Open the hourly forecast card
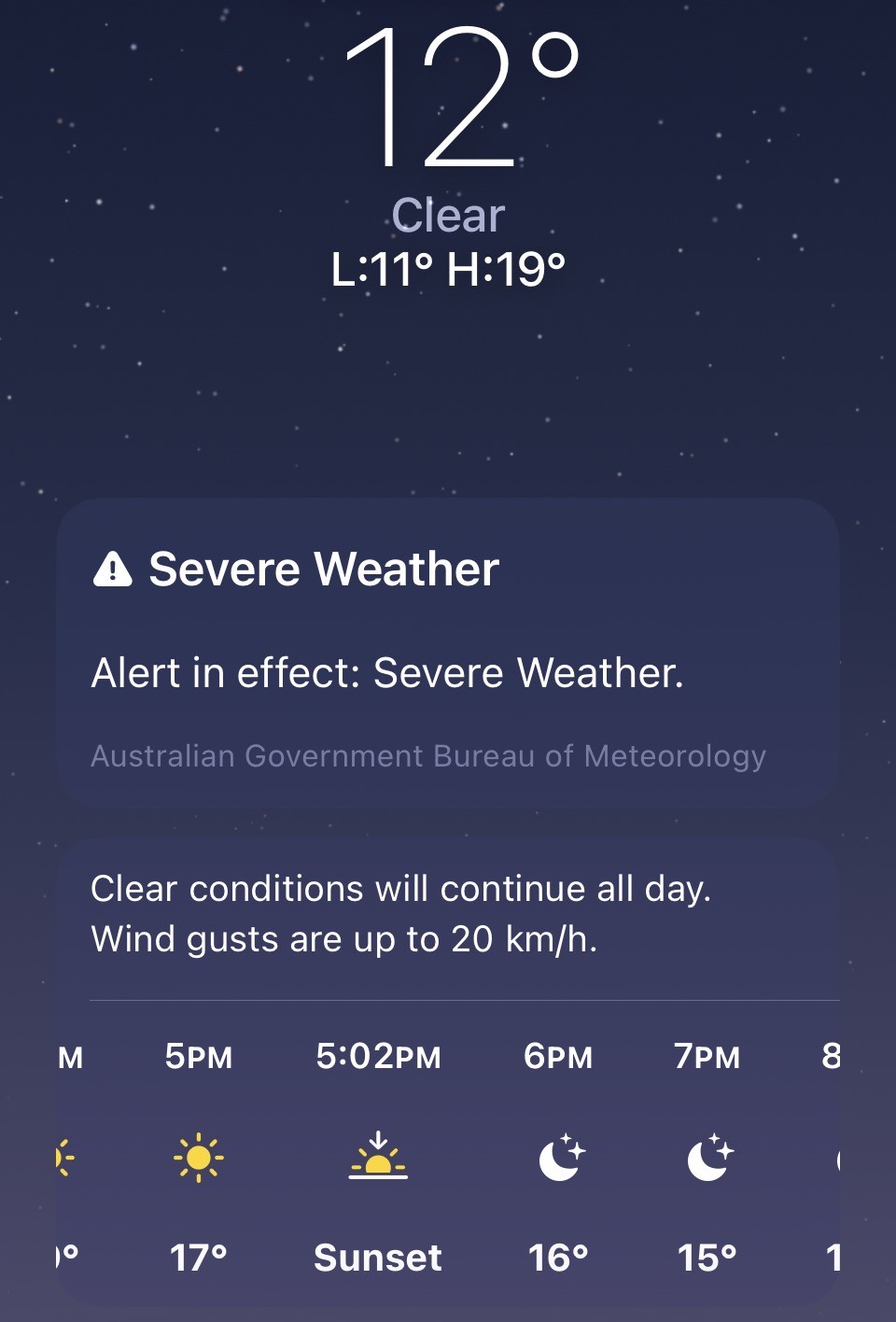Viewport: 896px width, 1322px height. [448, 1073]
